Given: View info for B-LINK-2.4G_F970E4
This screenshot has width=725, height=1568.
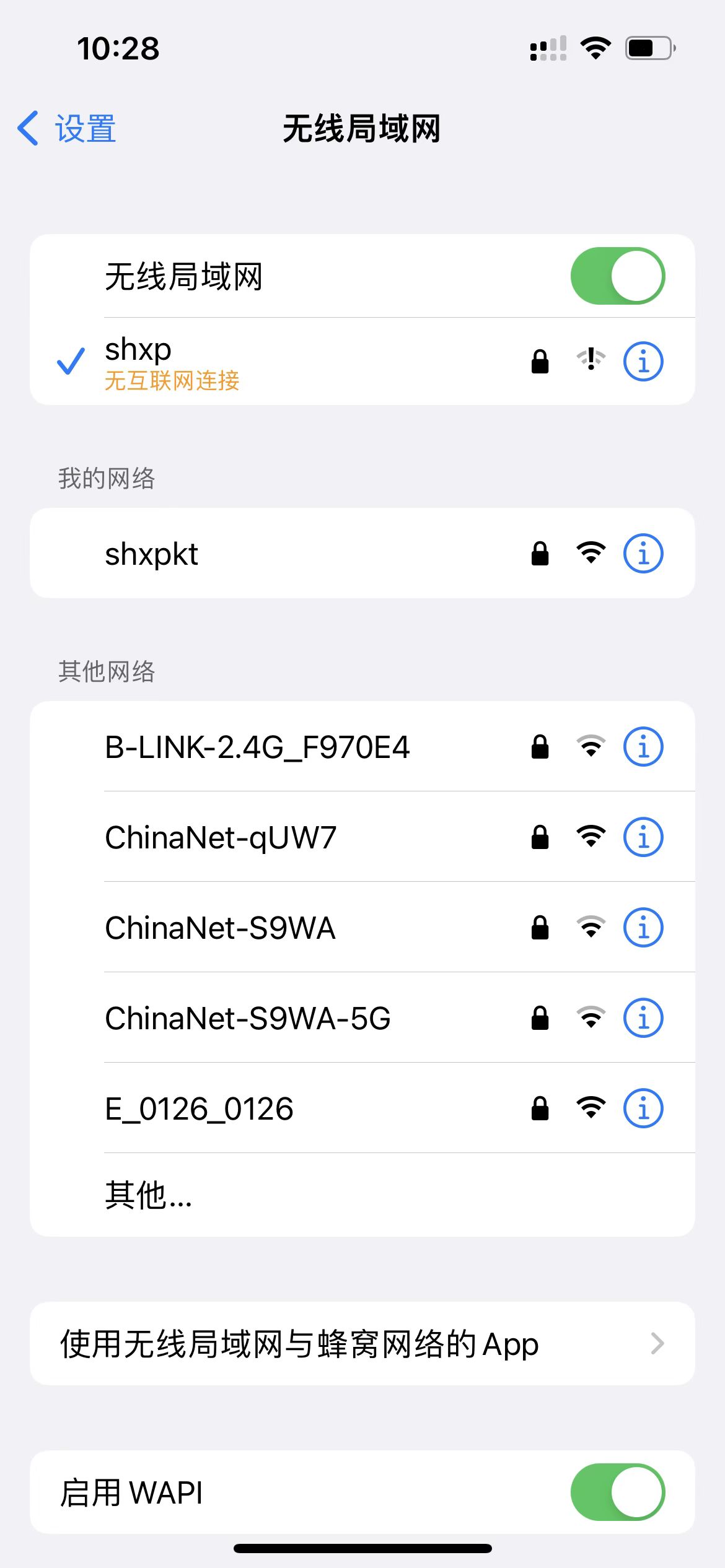Looking at the screenshot, I should [643, 747].
